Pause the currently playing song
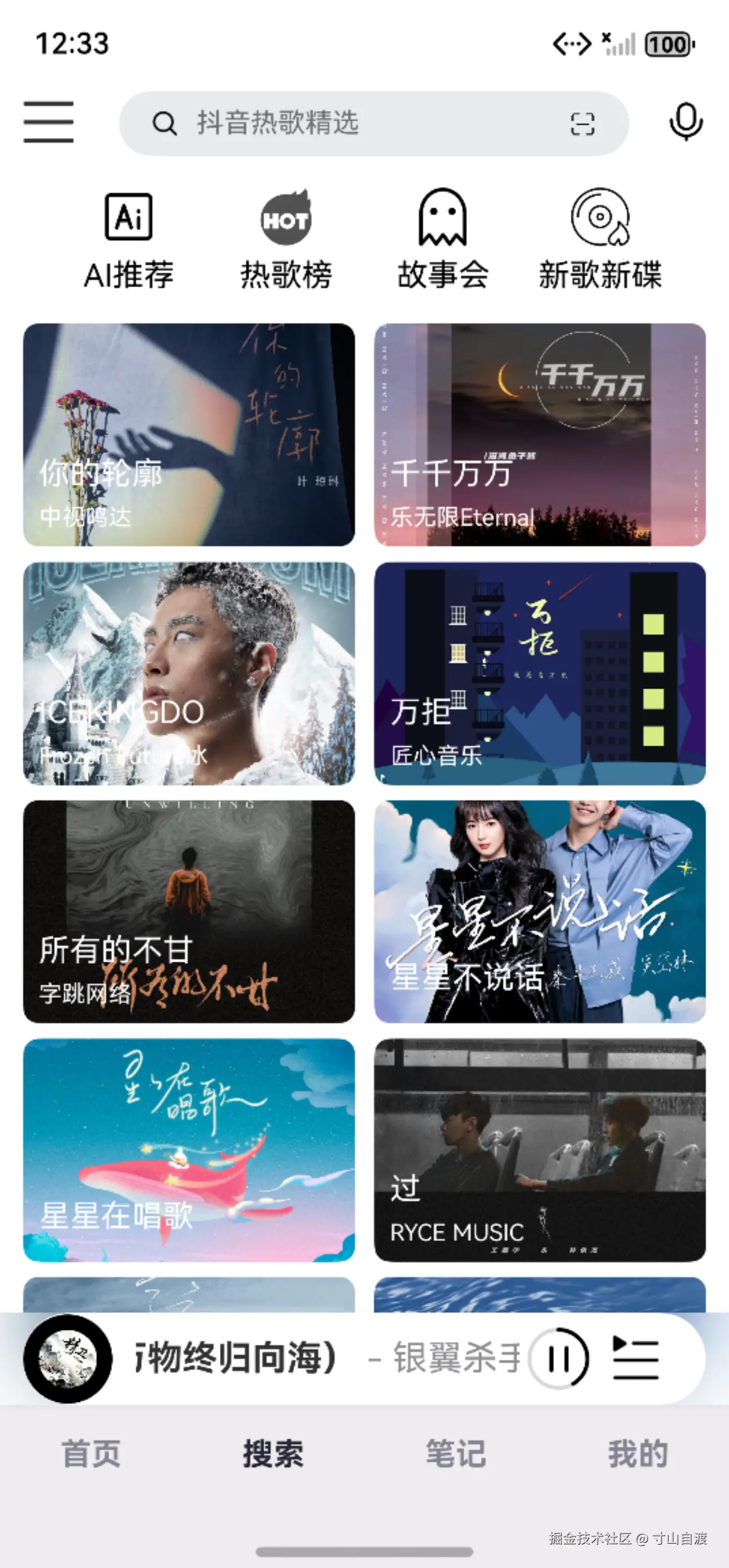This screenshot has width=729, height=1568. tap(558, 1359)
